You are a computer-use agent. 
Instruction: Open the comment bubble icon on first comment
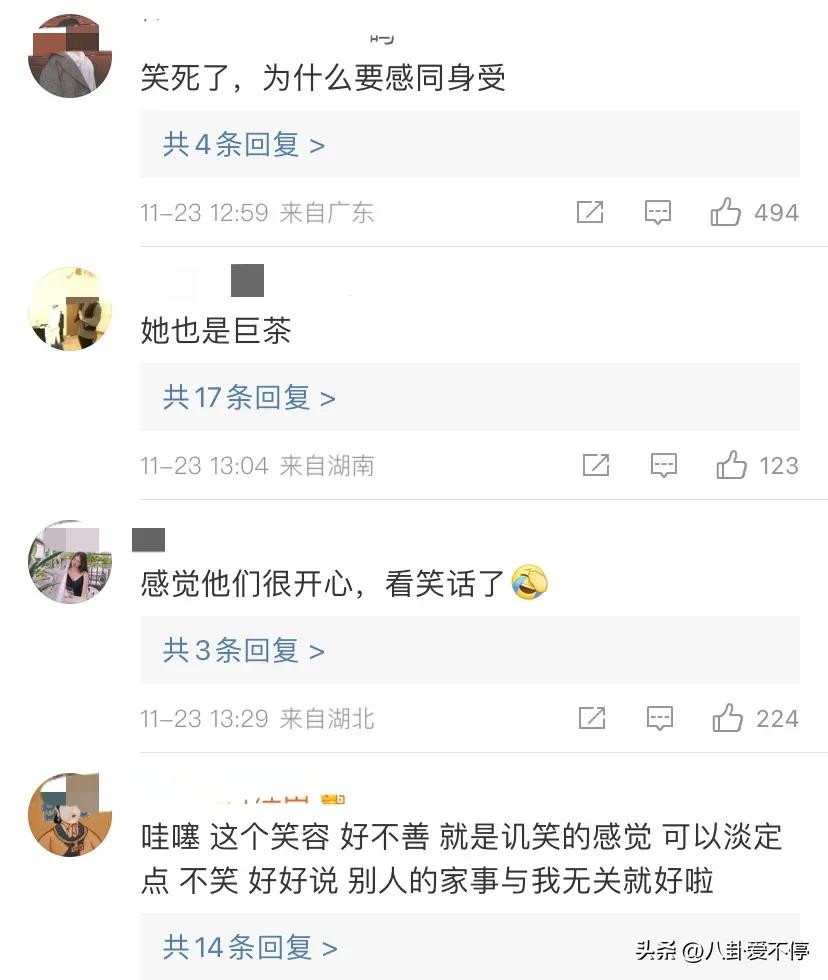tap(658, 212)
